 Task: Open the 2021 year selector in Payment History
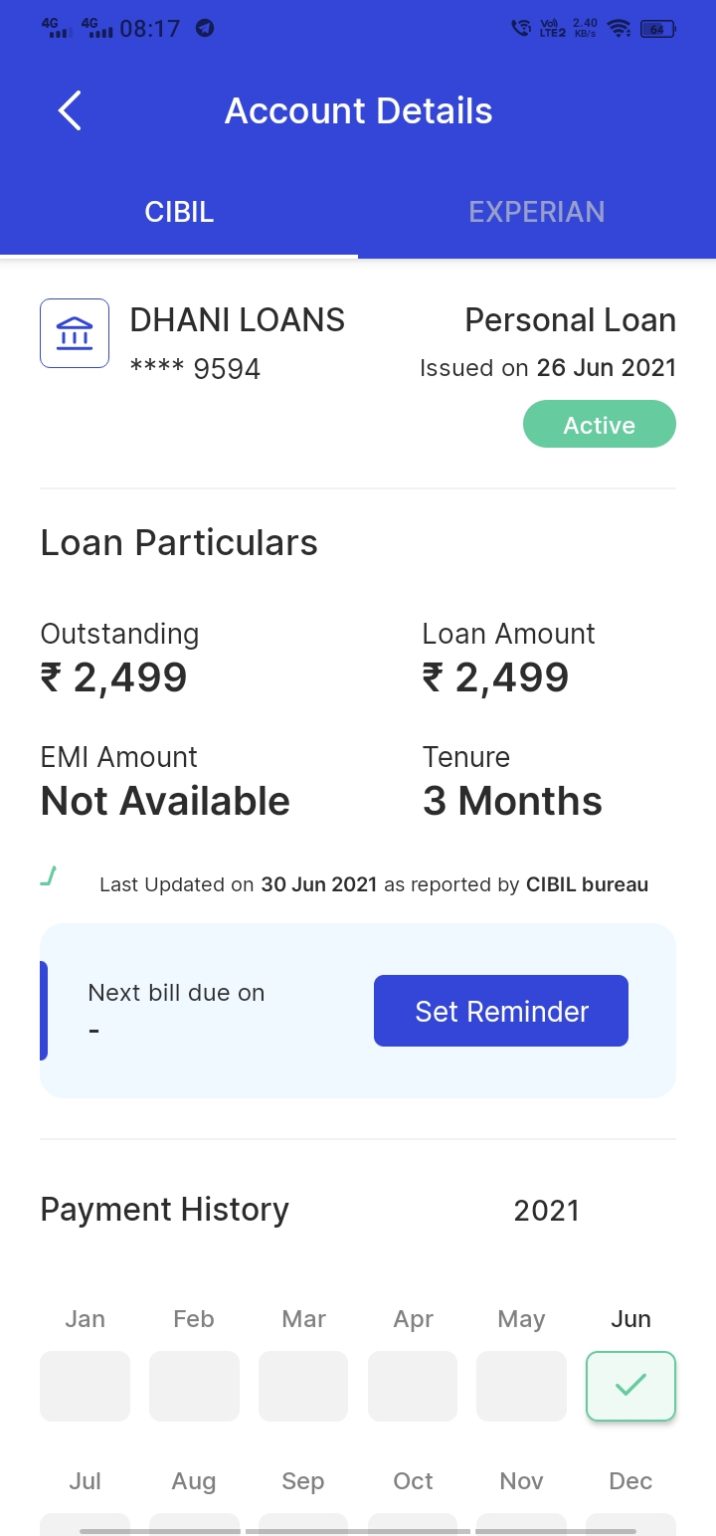pos(546,1211)
